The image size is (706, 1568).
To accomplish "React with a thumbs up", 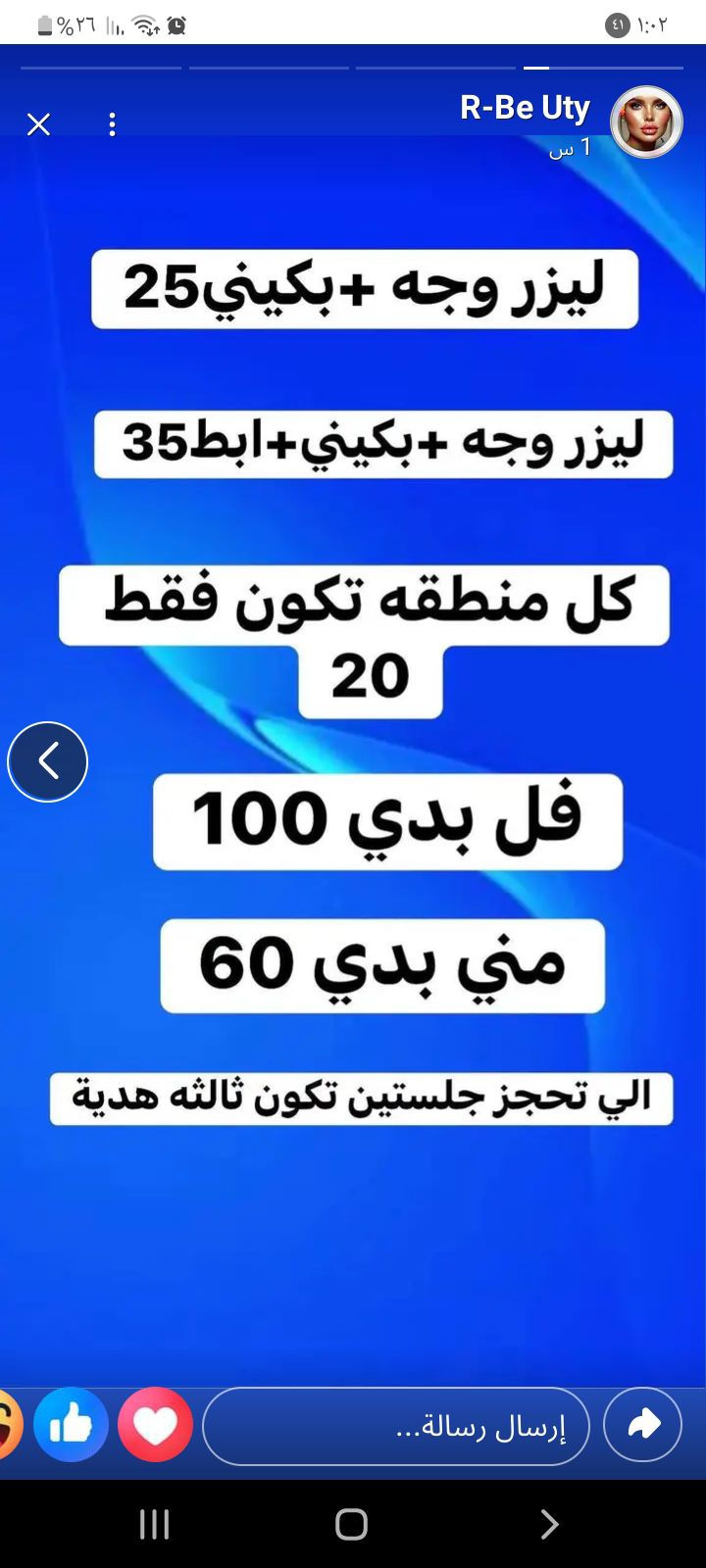I will [71, 1425].
